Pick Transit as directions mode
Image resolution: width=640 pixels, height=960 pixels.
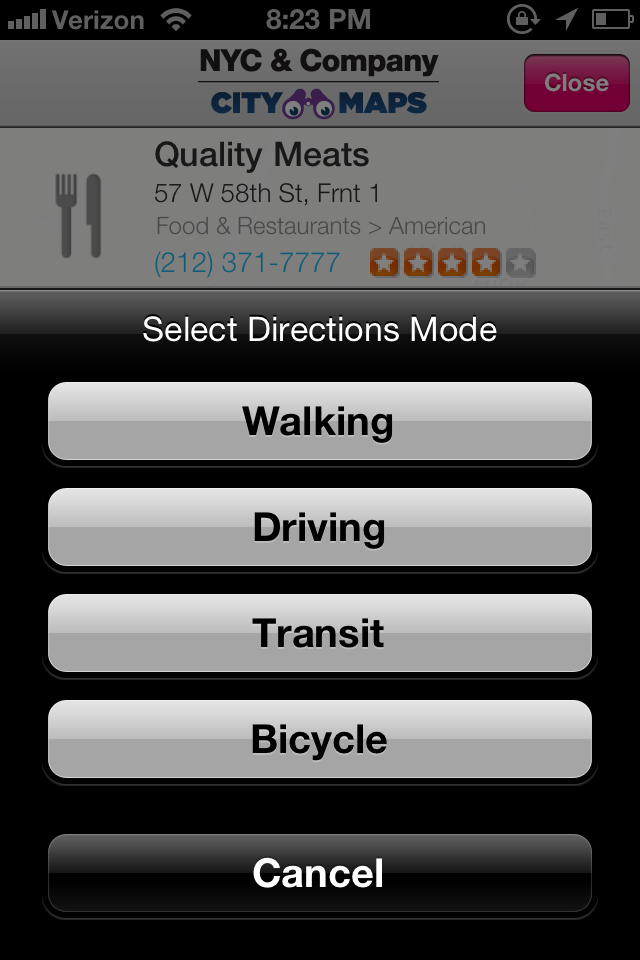[320, 633]
